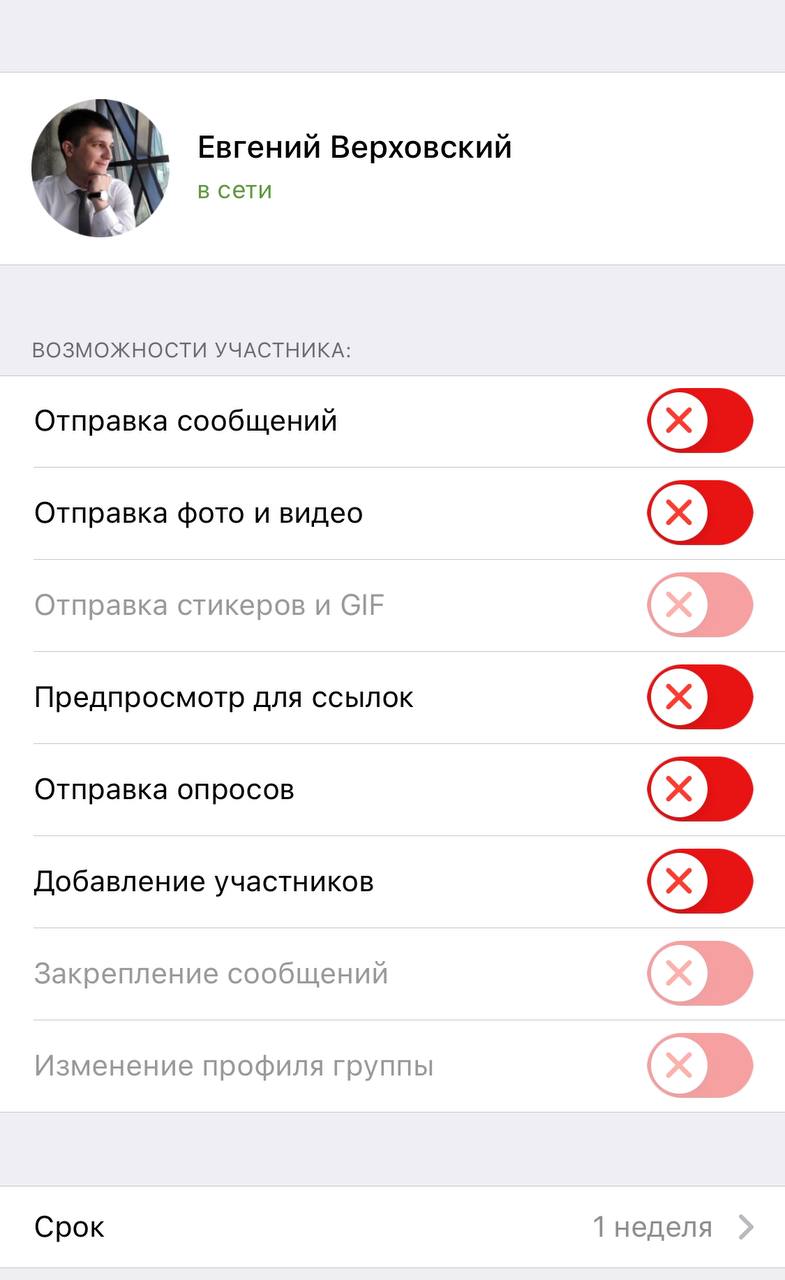Open the Срок duration setting

392,1227
